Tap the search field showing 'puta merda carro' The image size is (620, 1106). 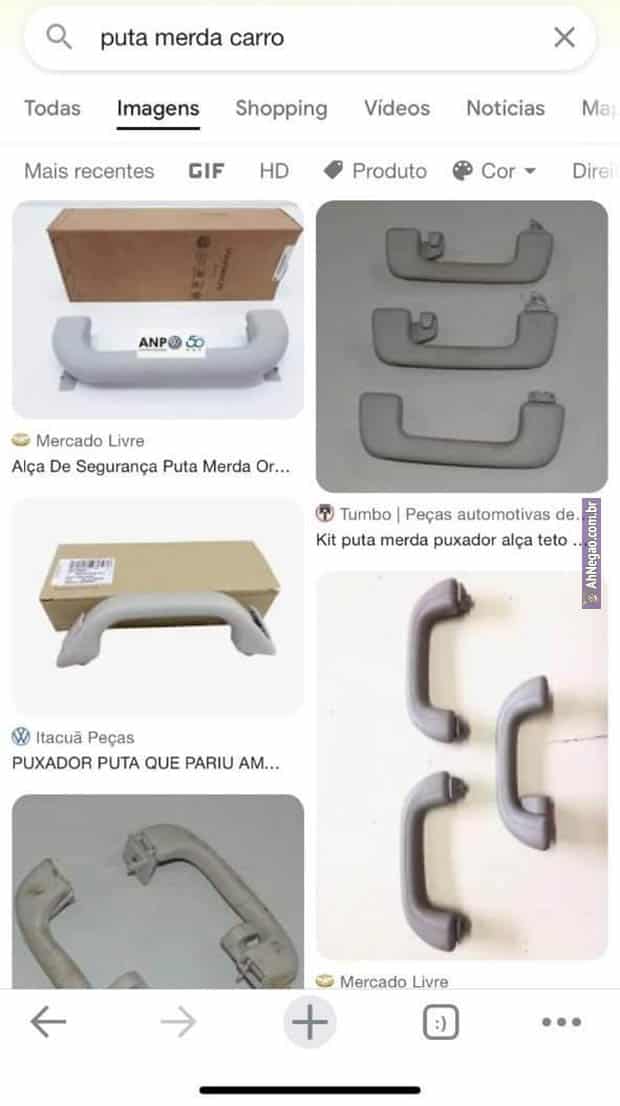pyautogui.click(x=300, y=38)
